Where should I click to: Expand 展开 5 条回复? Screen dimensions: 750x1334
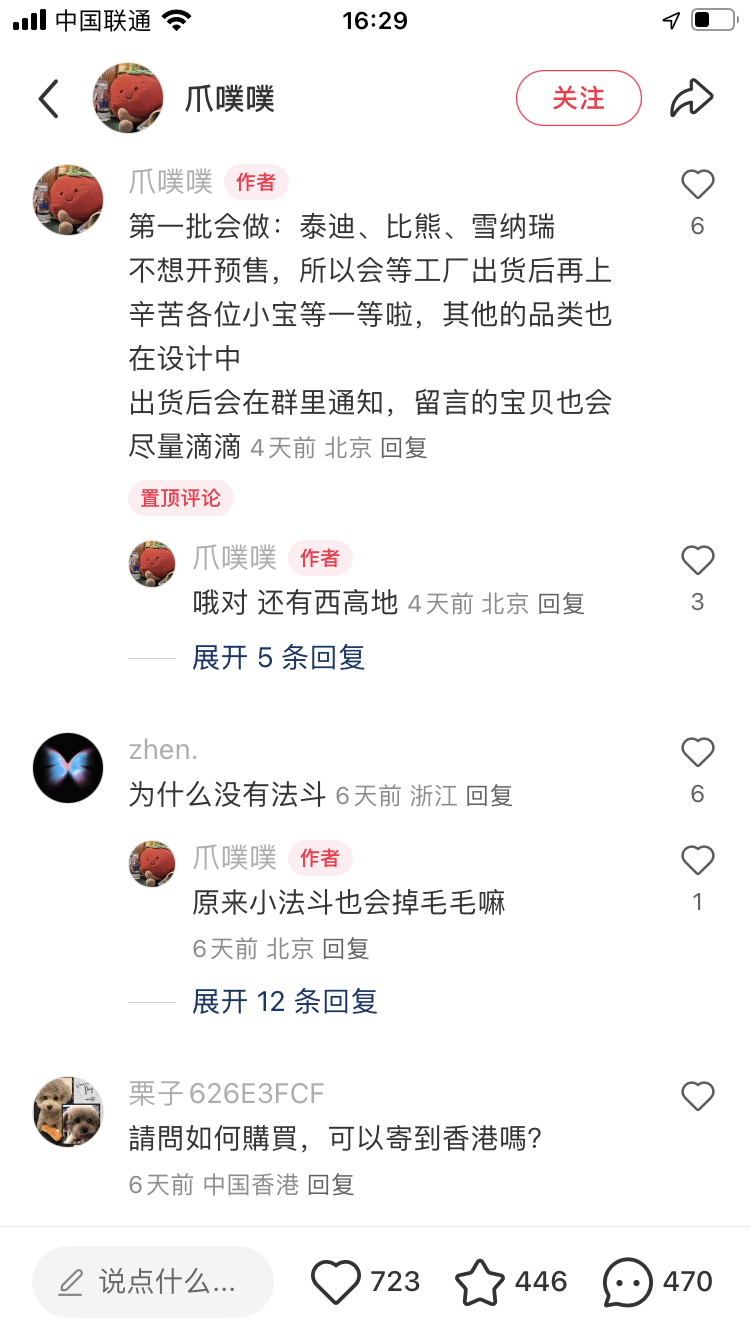click(x=278, y=657)
